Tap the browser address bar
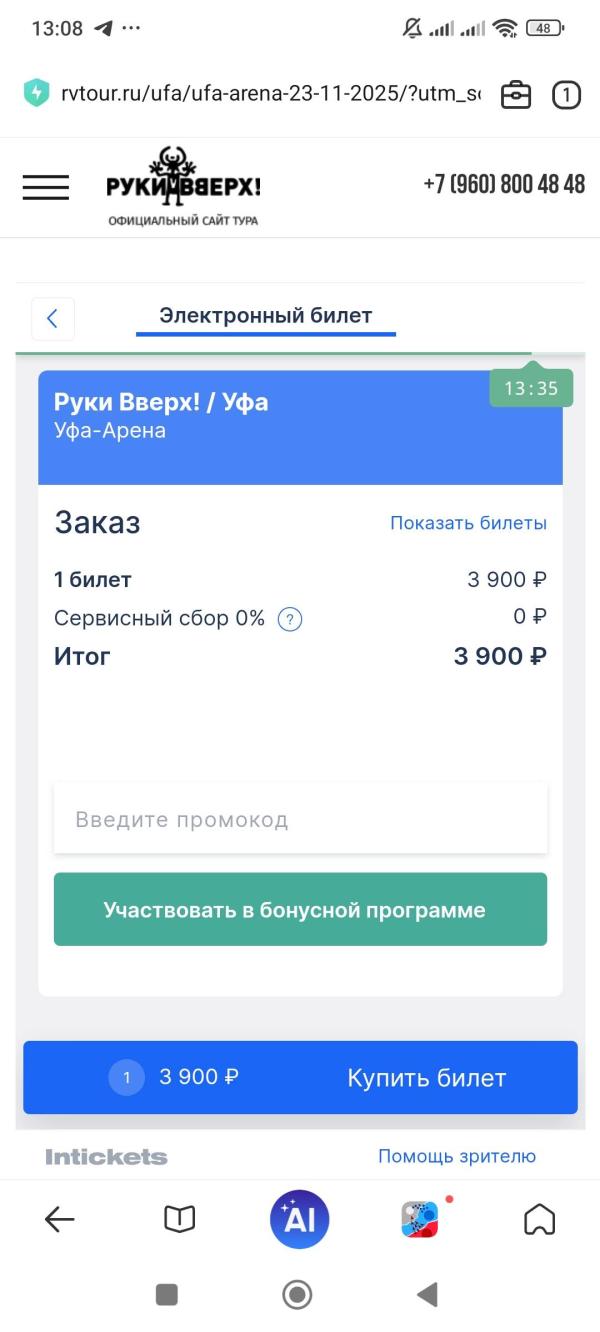 click(x=270, y=94)
